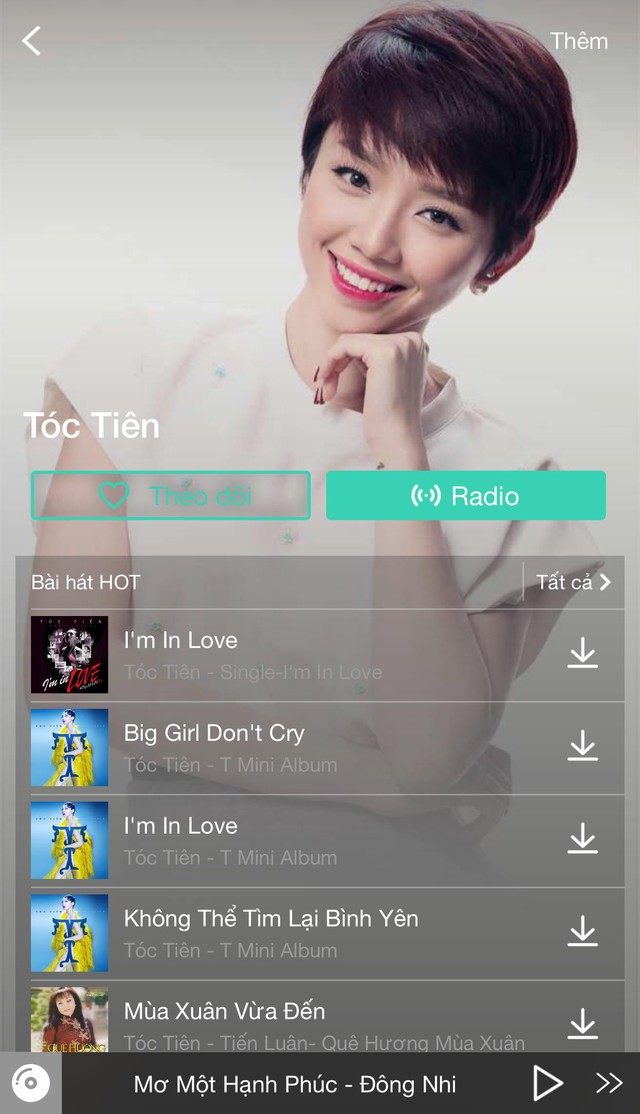Play Không Thể Tìm Lại Bình Yên
This screenshot has height=1114, width=640.
click(298, 933)
